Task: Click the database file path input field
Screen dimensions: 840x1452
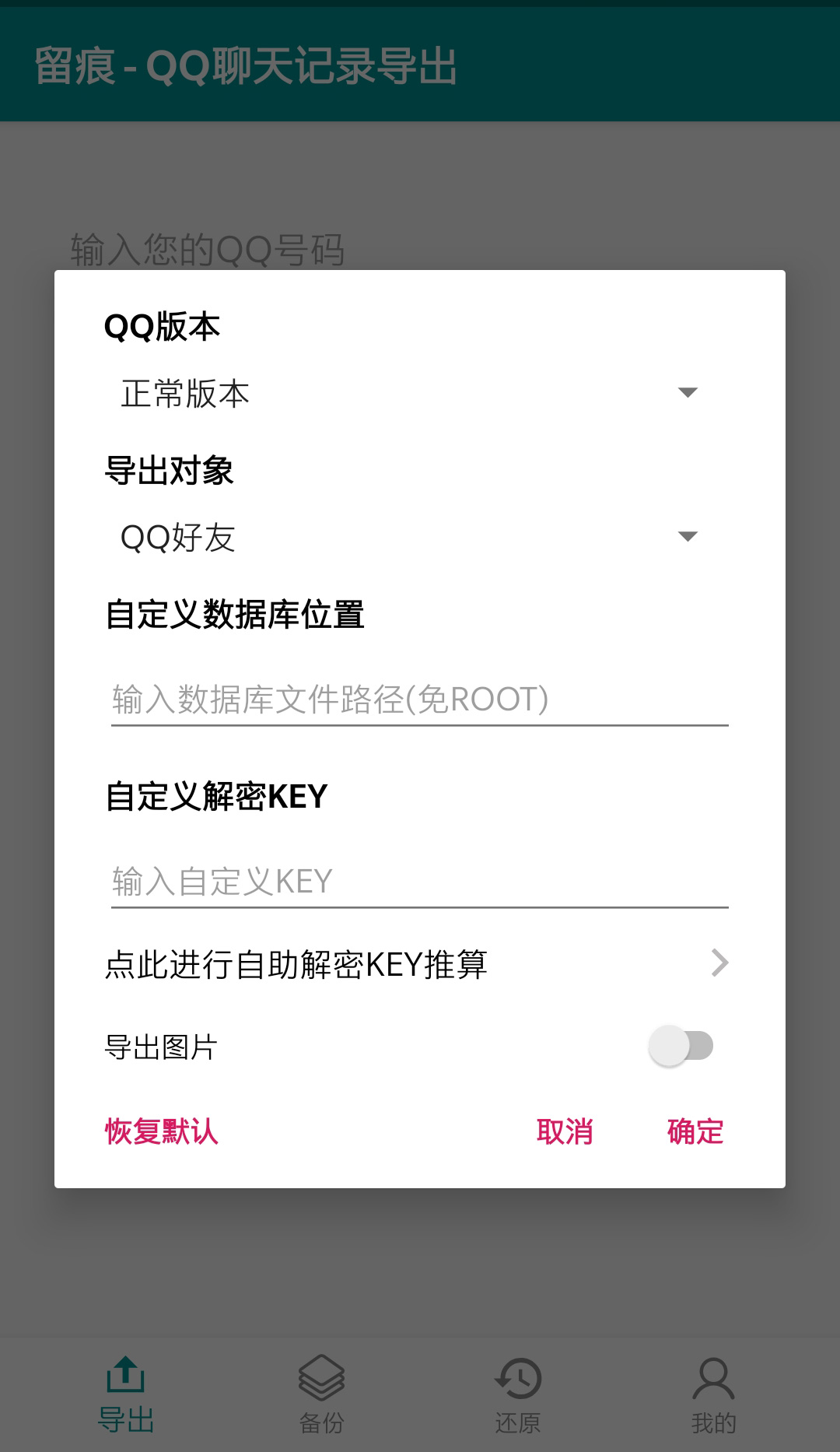Action: coord(420,700)
